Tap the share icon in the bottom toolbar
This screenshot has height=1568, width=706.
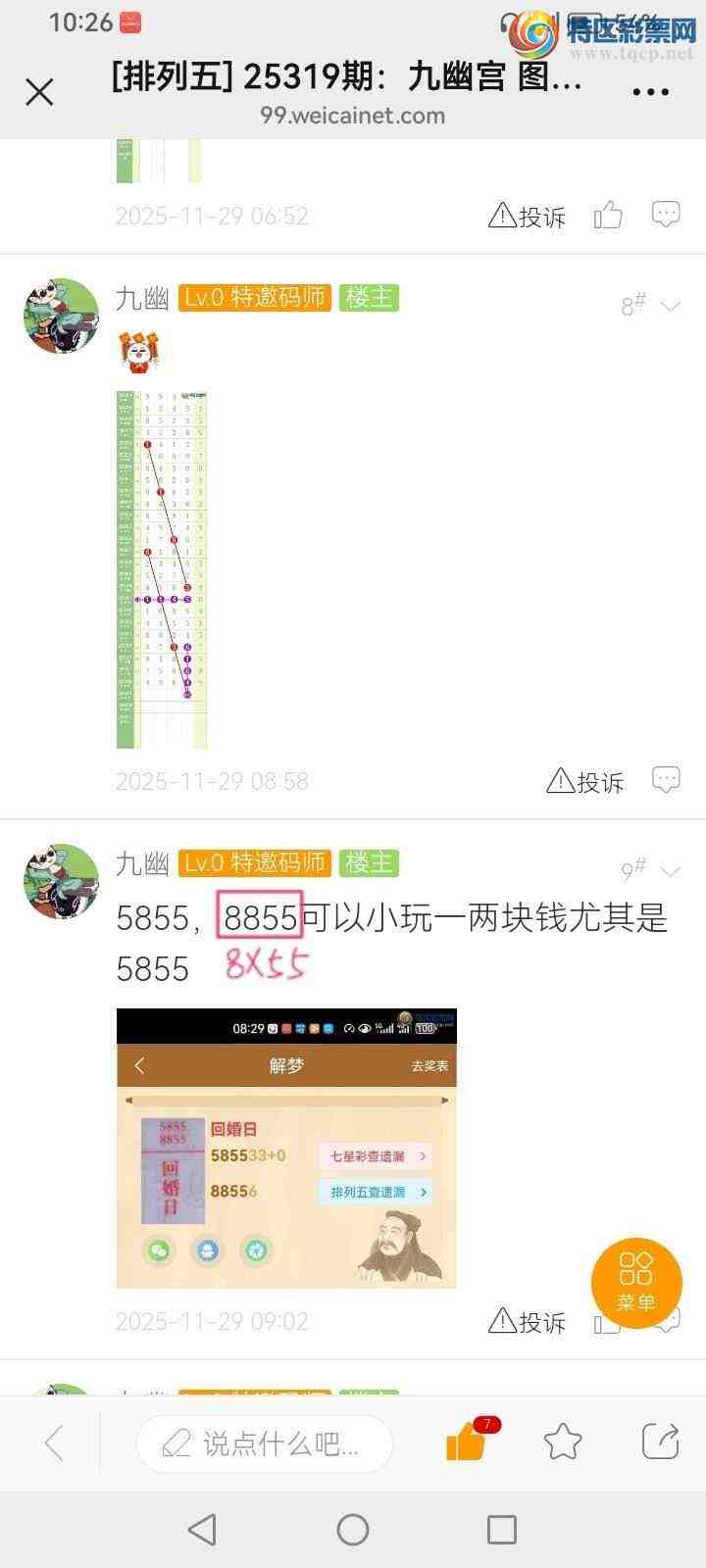[x=662, y=1444]
